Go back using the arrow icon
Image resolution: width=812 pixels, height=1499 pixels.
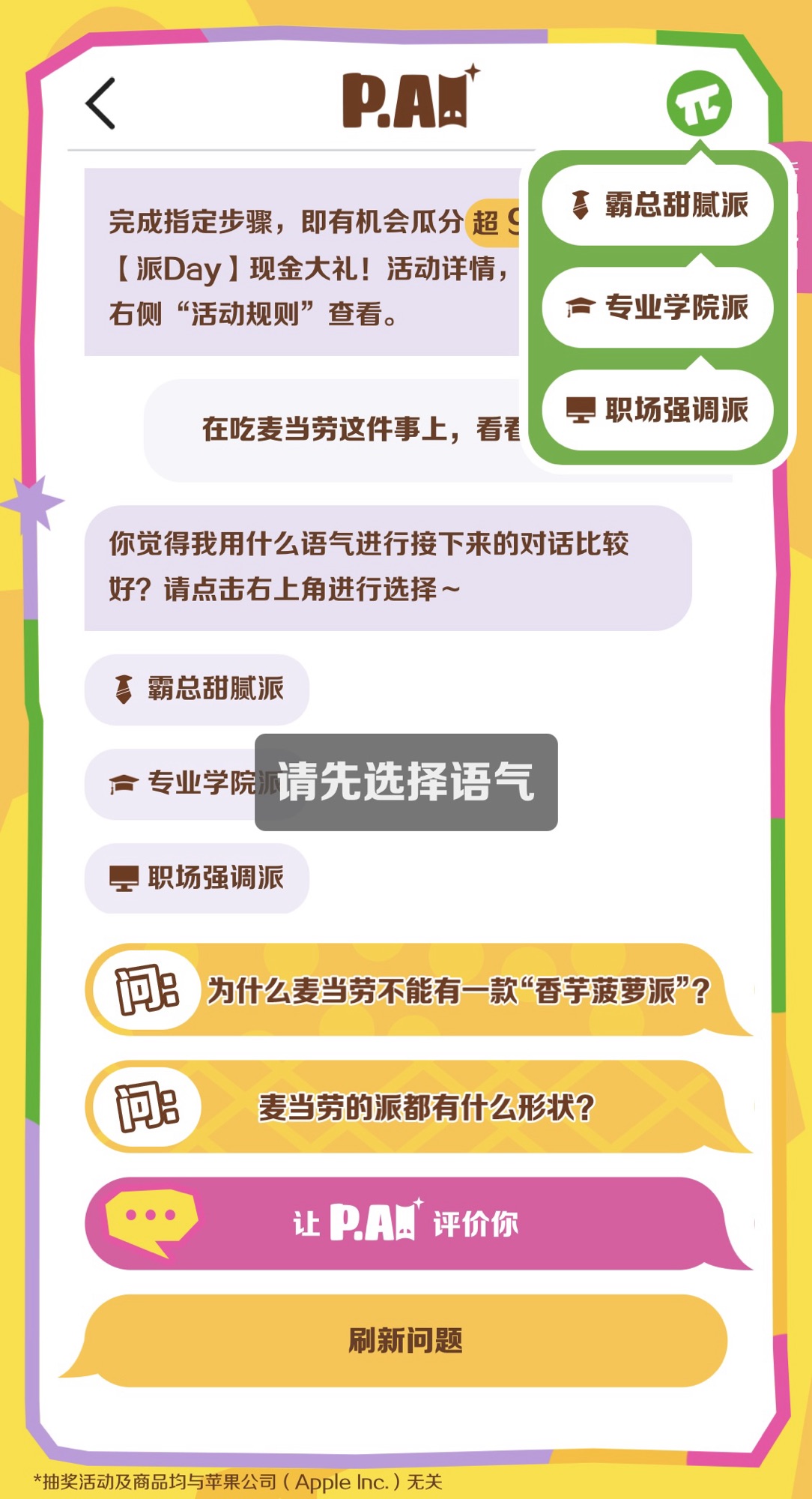coord(101,103)
